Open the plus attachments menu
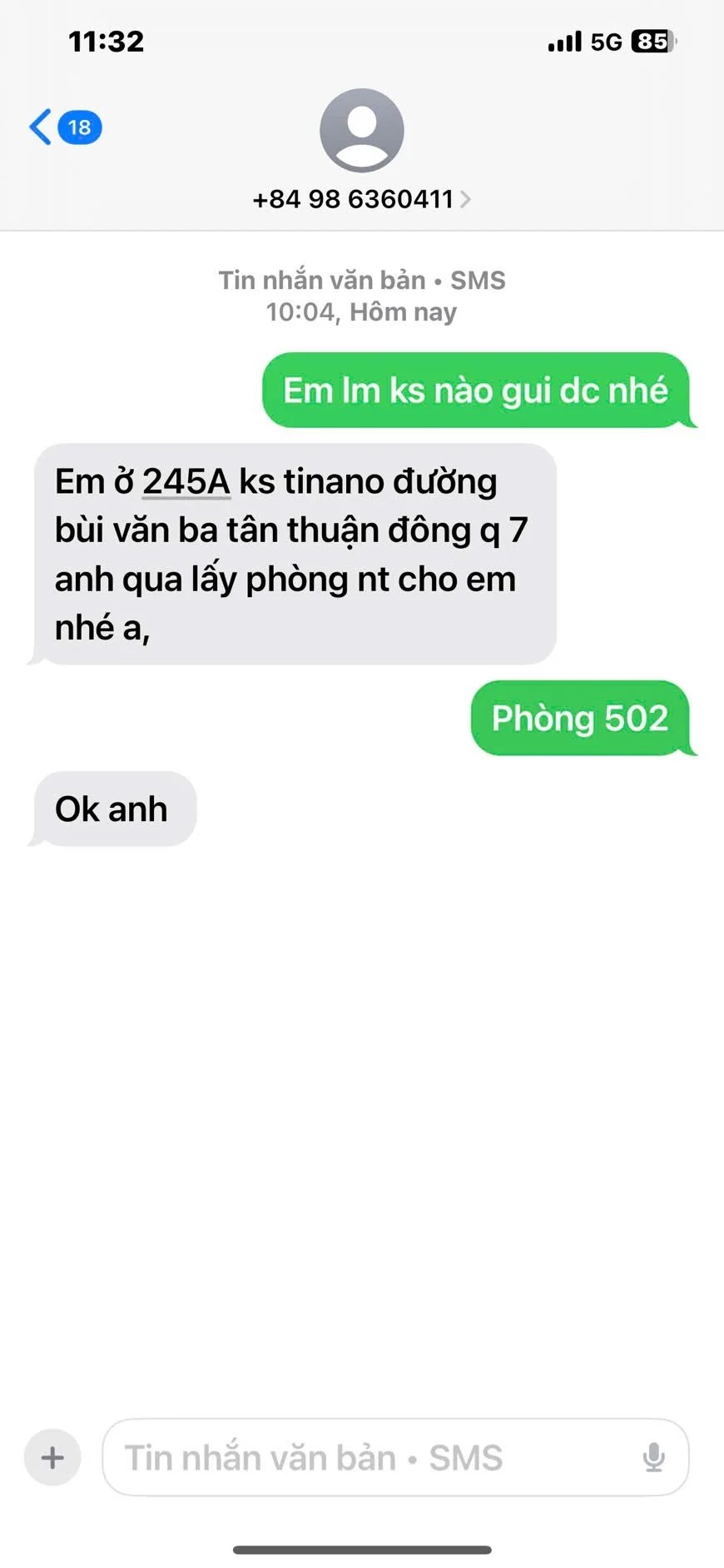This screenshot has height=1568, width=724. click(52, 1457)
